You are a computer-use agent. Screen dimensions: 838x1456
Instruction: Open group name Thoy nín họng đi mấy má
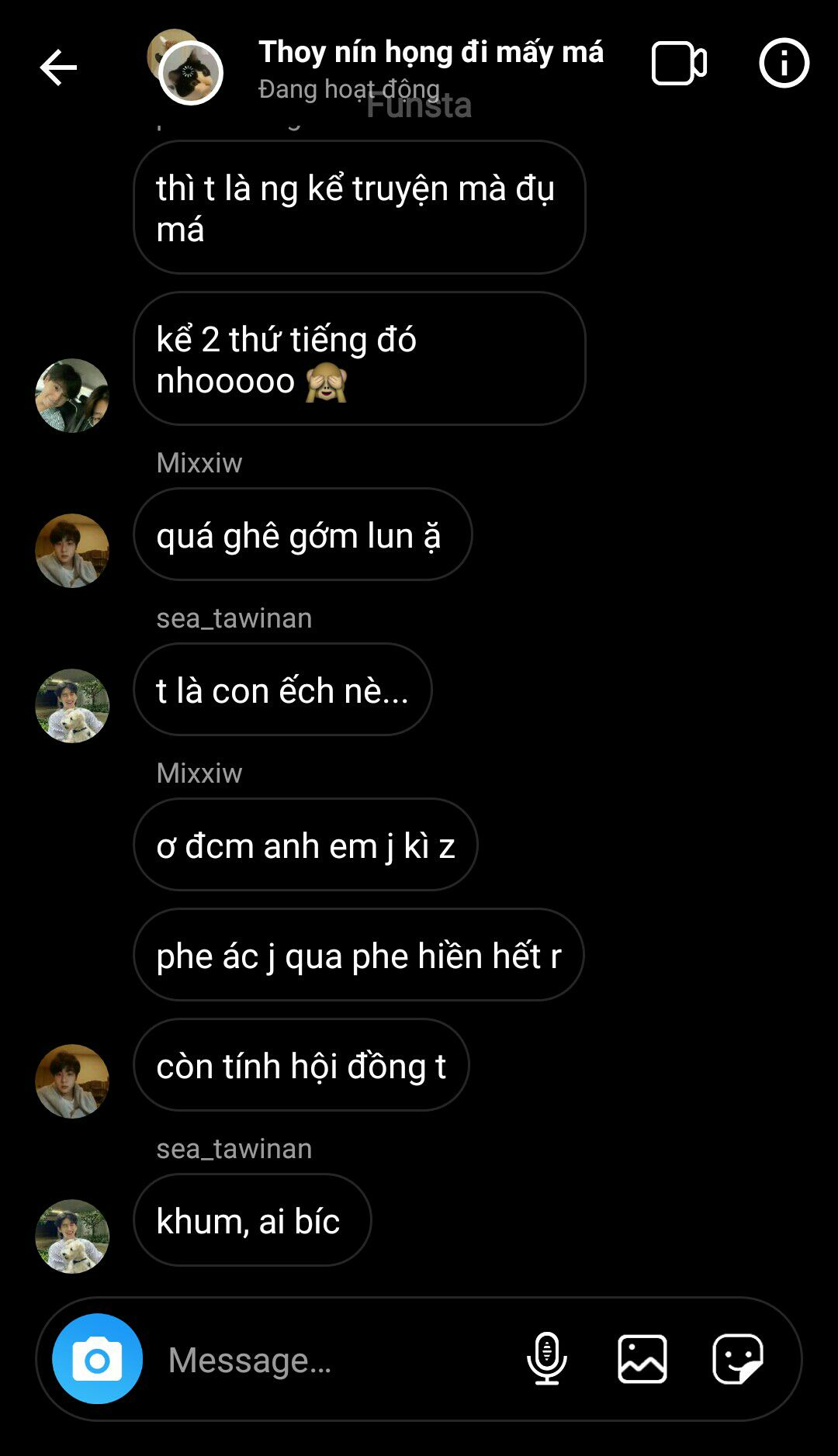[431, 52]
